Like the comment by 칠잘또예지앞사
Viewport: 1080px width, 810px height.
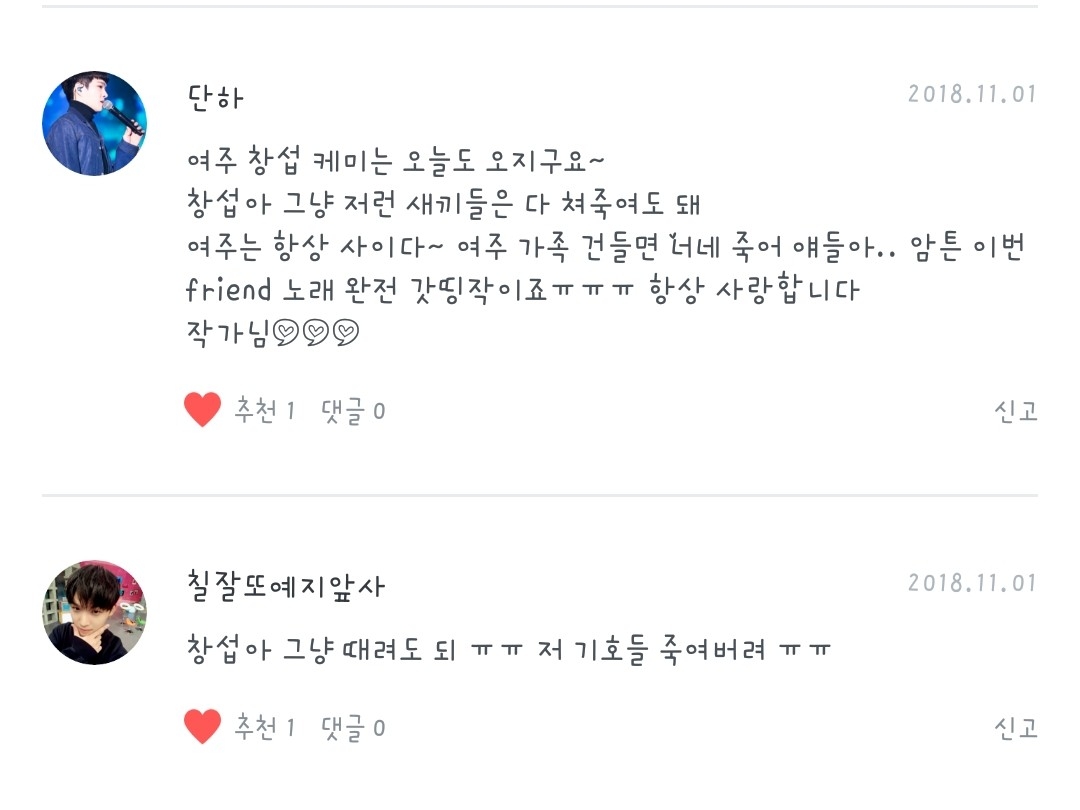pyautogui.click(x=203, y=727)
